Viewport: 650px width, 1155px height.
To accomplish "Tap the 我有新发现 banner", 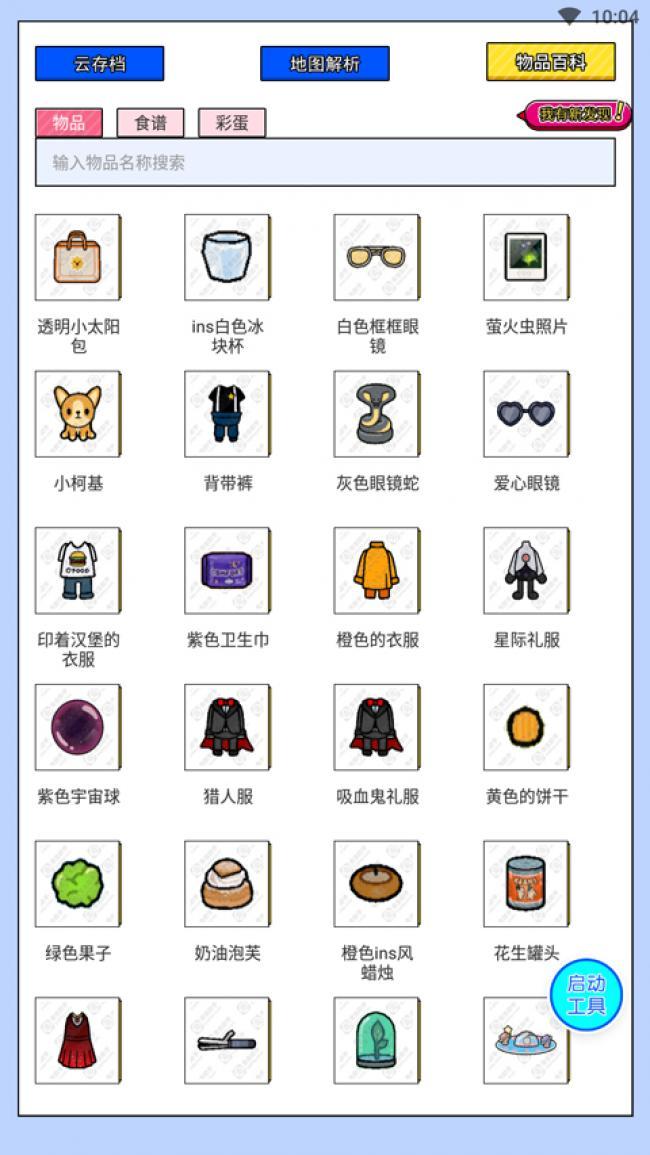I will 576,114.
